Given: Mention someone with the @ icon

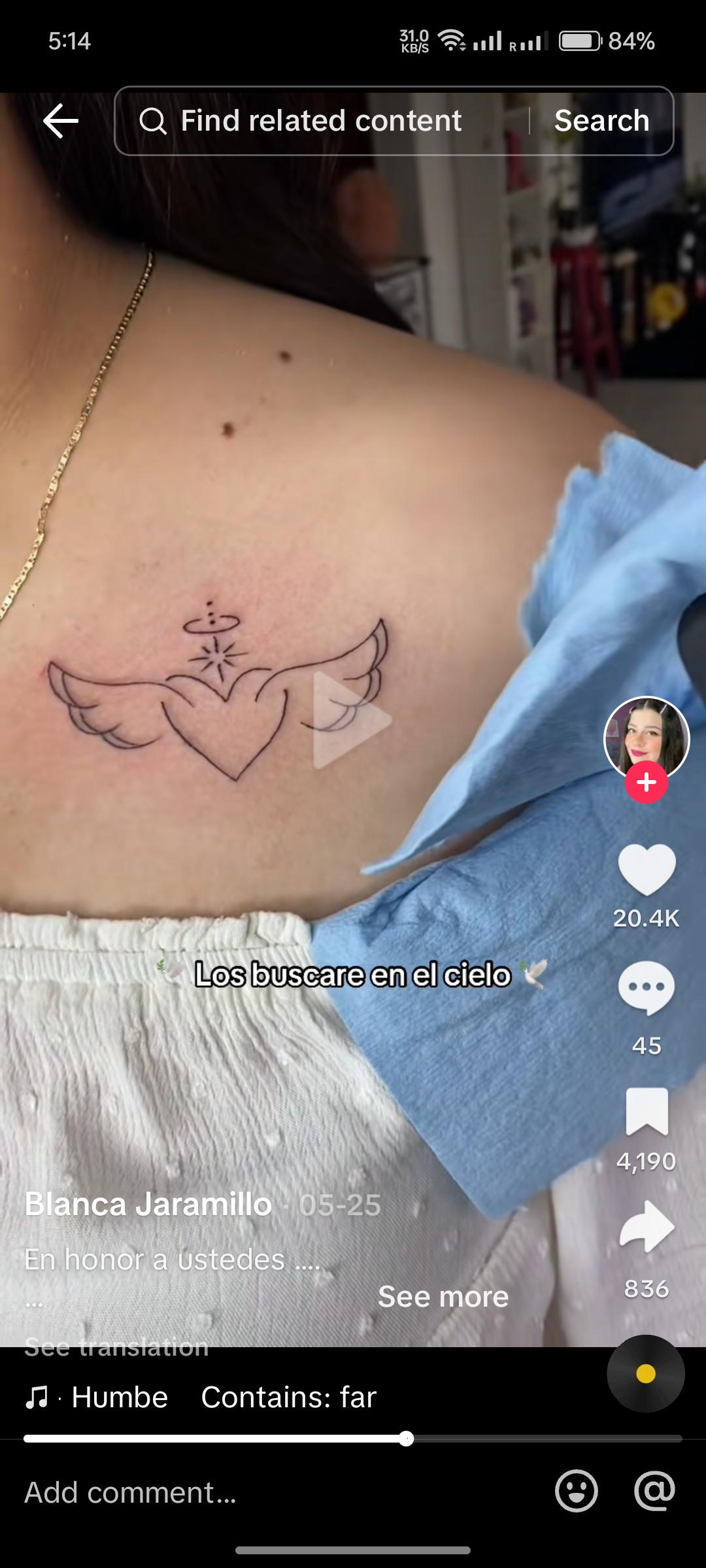Looking at the screenshot, I should 654,1492.
